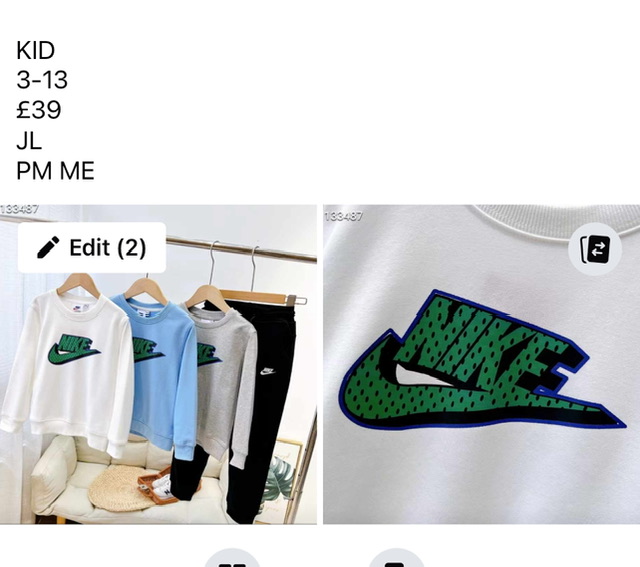Image resolution: width=640 pixels, height=567 pixels.
Task: Tap the Edit (2) button
Action: pyautogui.click(x=92, y=248)
